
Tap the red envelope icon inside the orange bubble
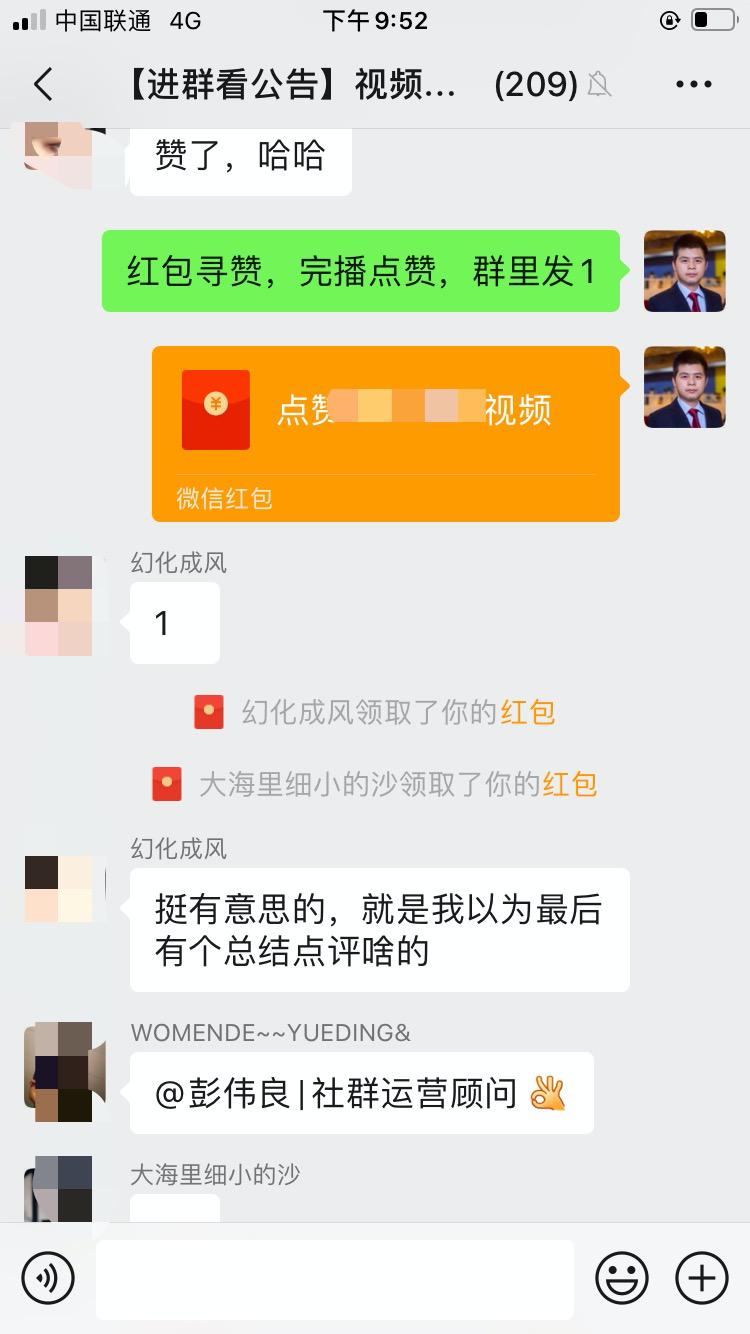tap(216, 408)
